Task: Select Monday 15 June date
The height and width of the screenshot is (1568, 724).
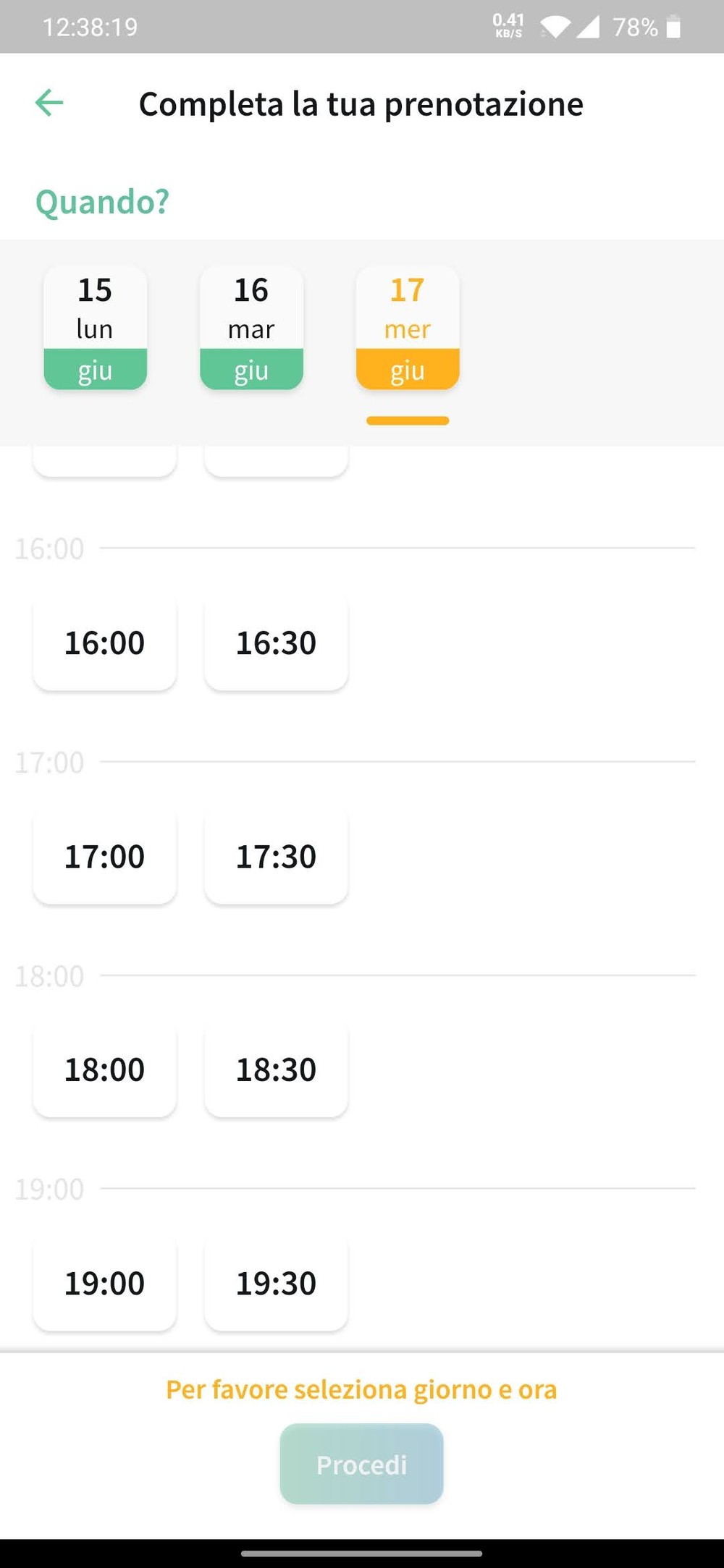Action: click(95, 328)
